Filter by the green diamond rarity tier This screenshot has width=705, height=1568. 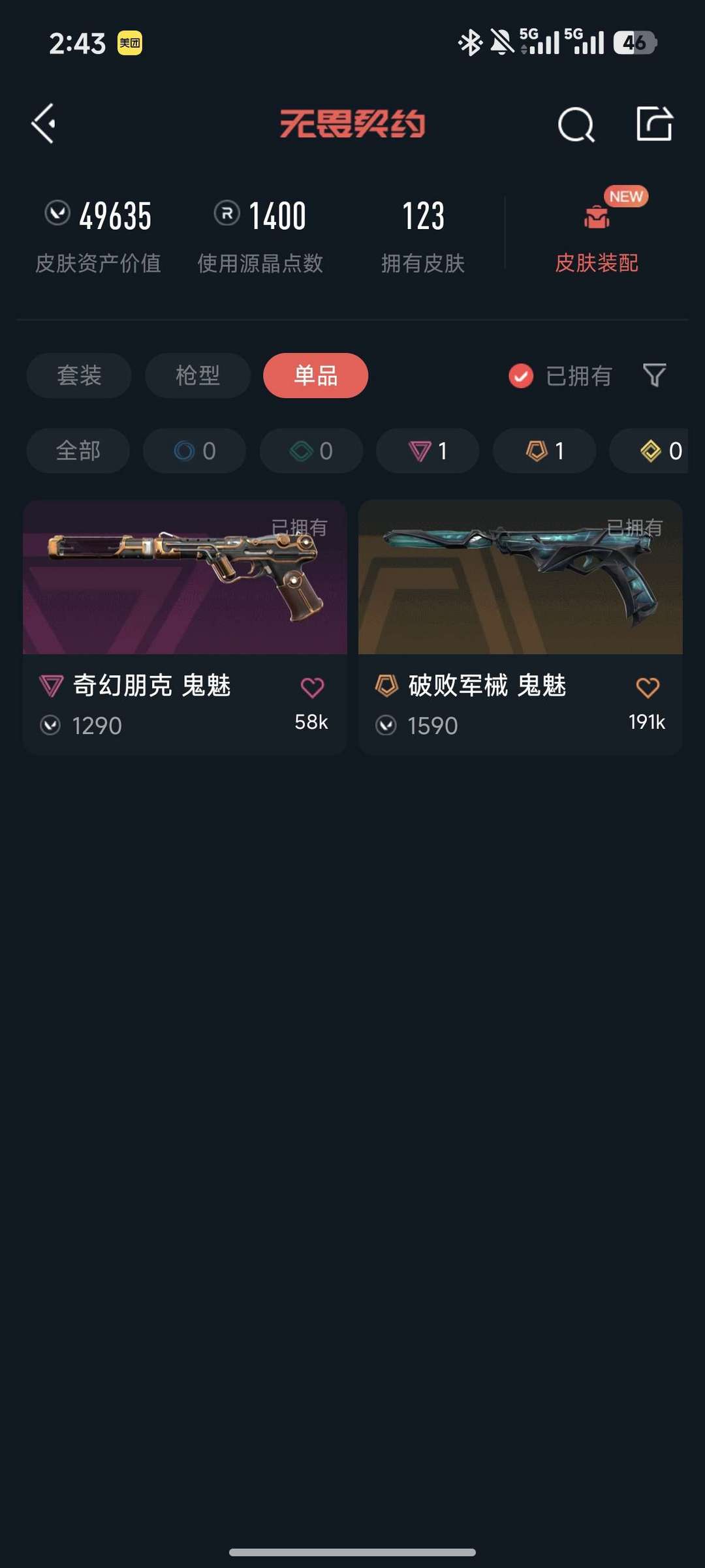pos(311,451)
